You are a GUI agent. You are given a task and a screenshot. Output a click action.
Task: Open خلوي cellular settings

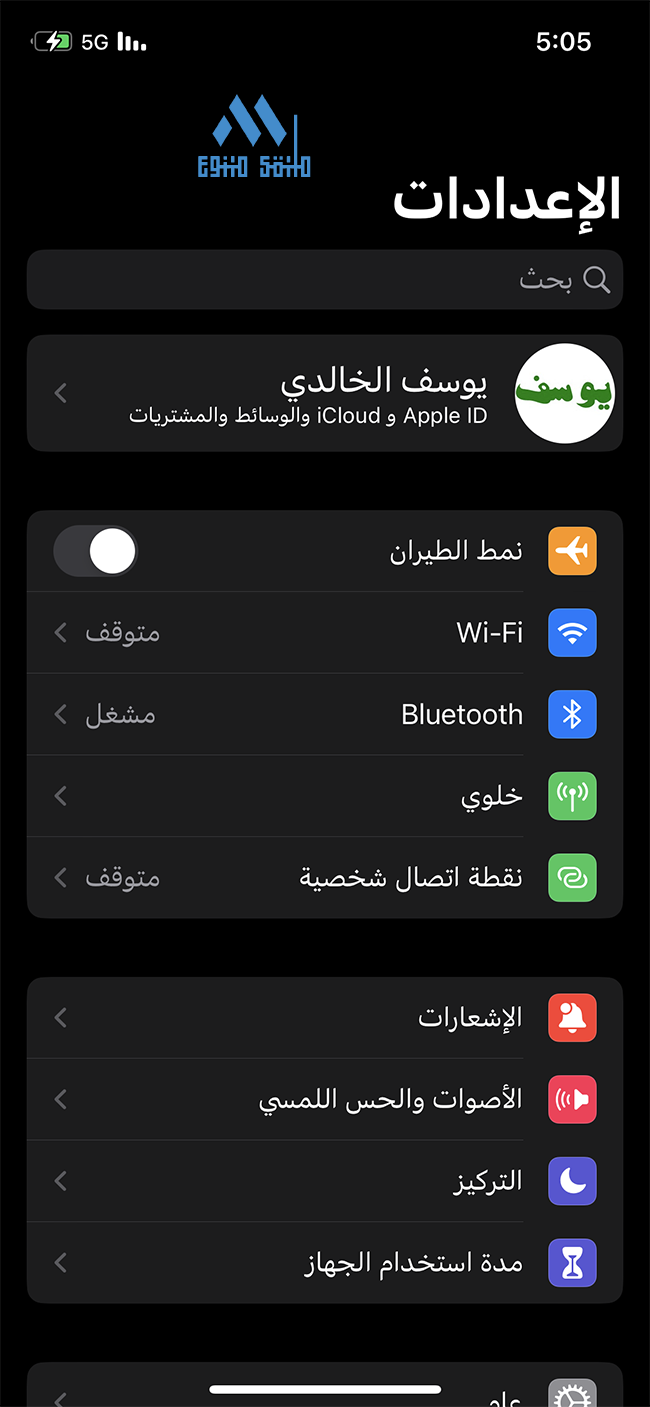tap(325, 796)
